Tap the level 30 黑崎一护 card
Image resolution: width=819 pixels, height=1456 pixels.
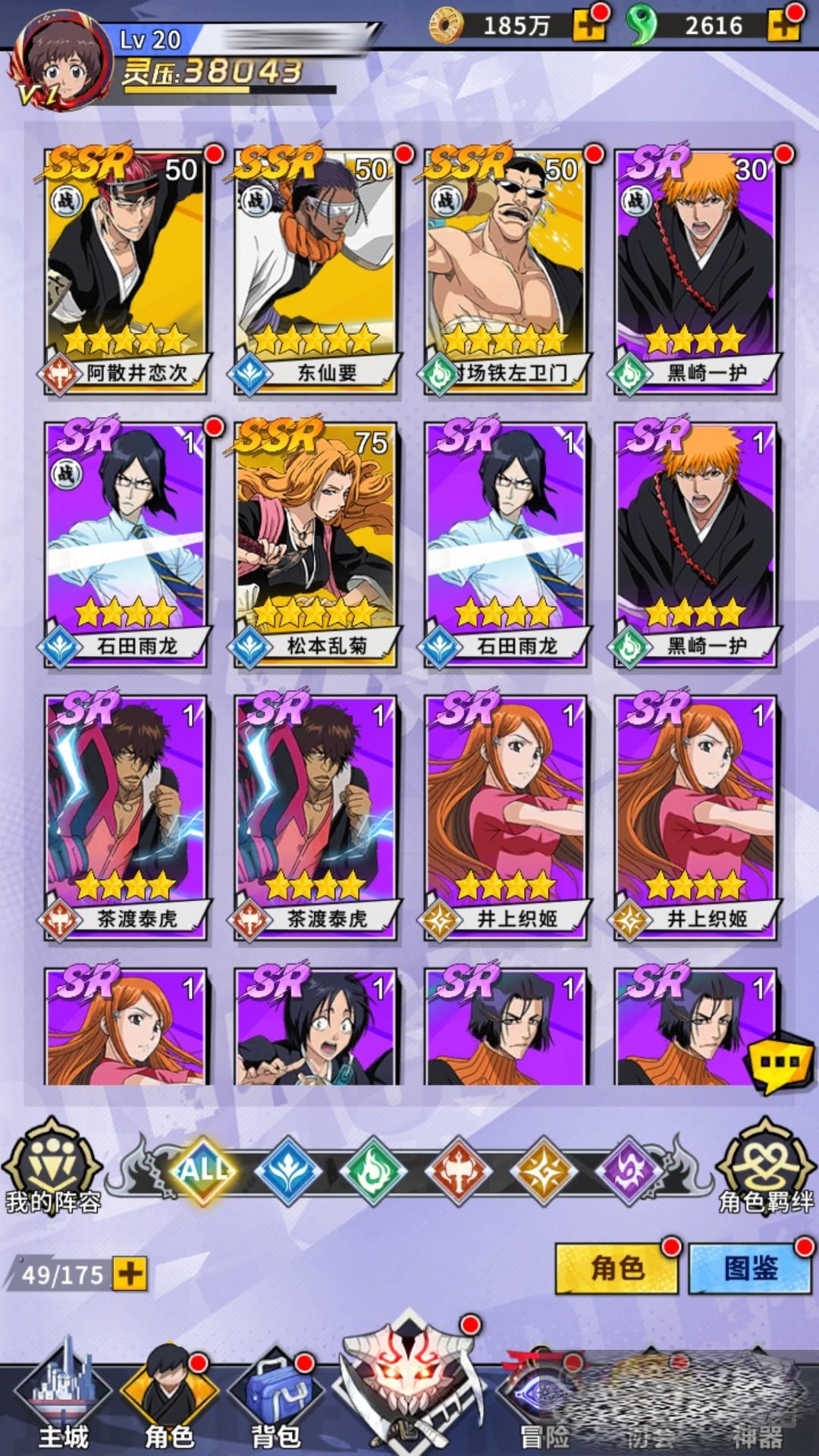(695, 271)
